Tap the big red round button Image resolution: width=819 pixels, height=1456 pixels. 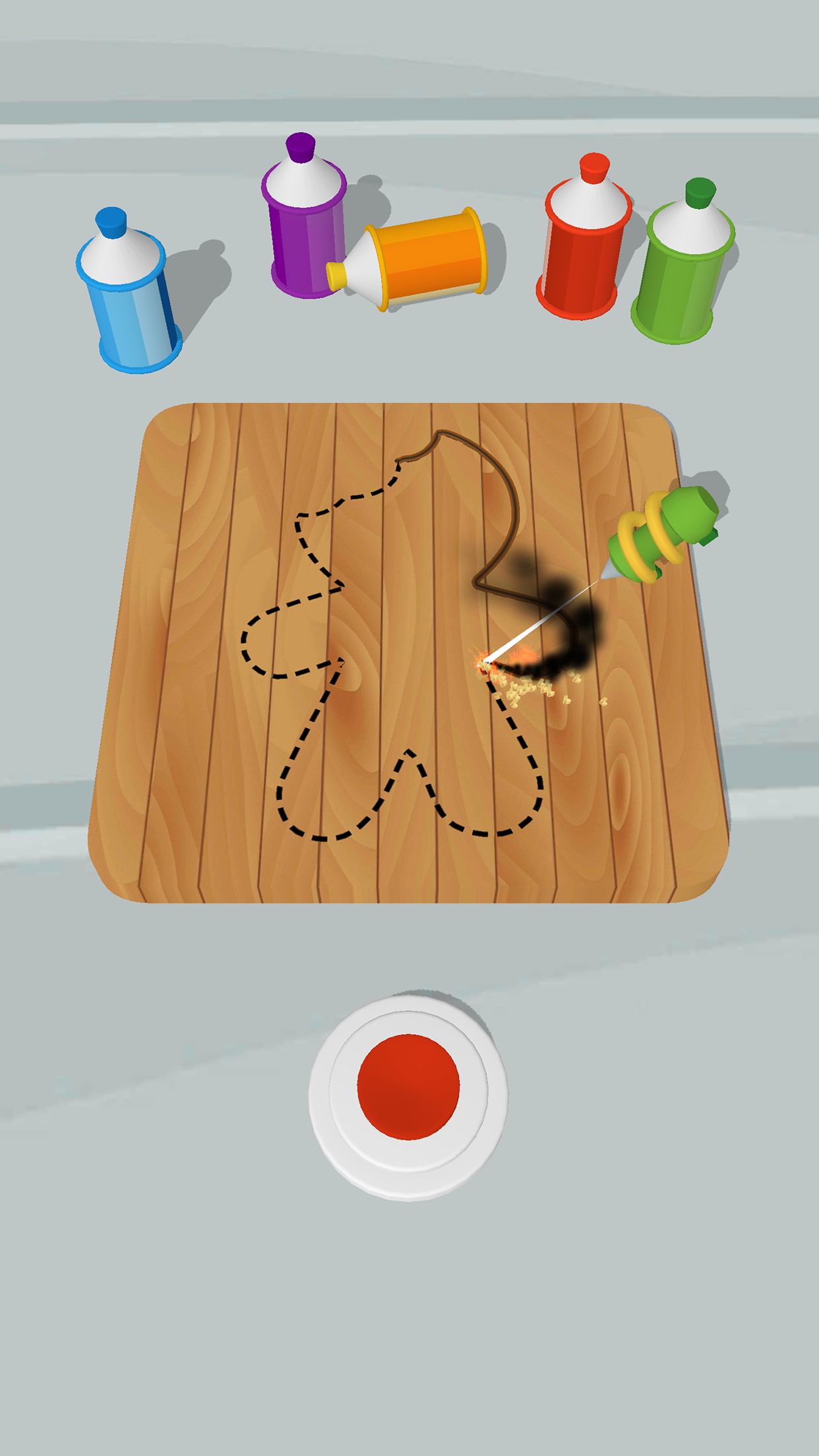point(408,1086)
